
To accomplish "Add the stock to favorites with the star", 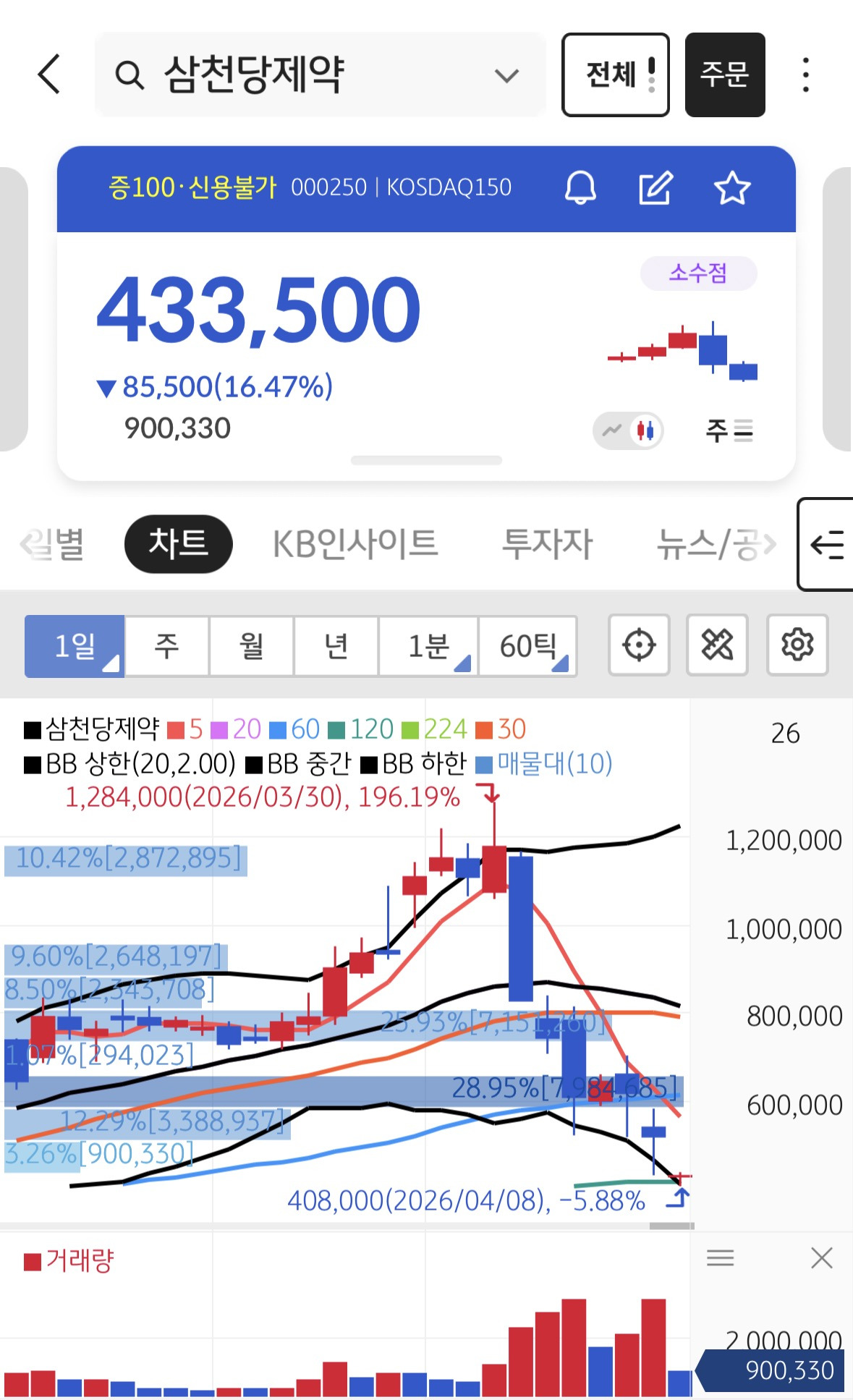I will click(x=732, y=188).
